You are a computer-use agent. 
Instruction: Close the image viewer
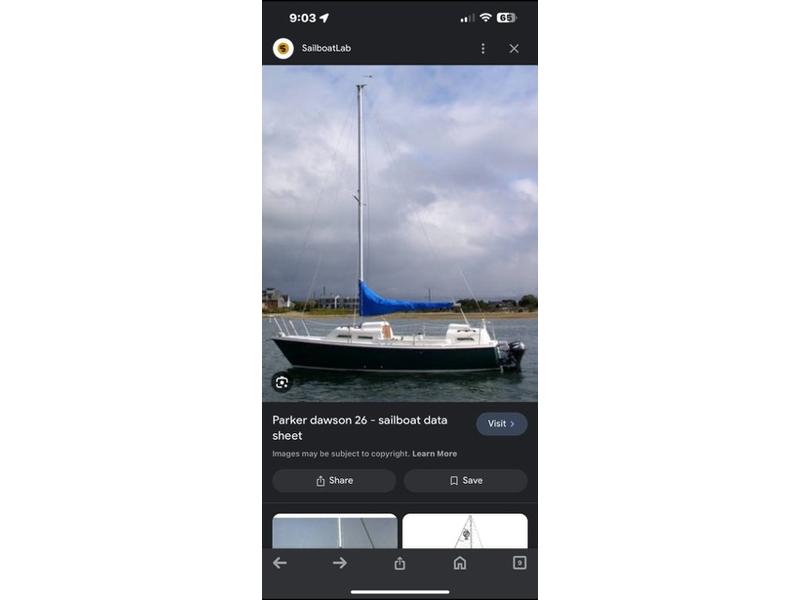pos(514,48)
